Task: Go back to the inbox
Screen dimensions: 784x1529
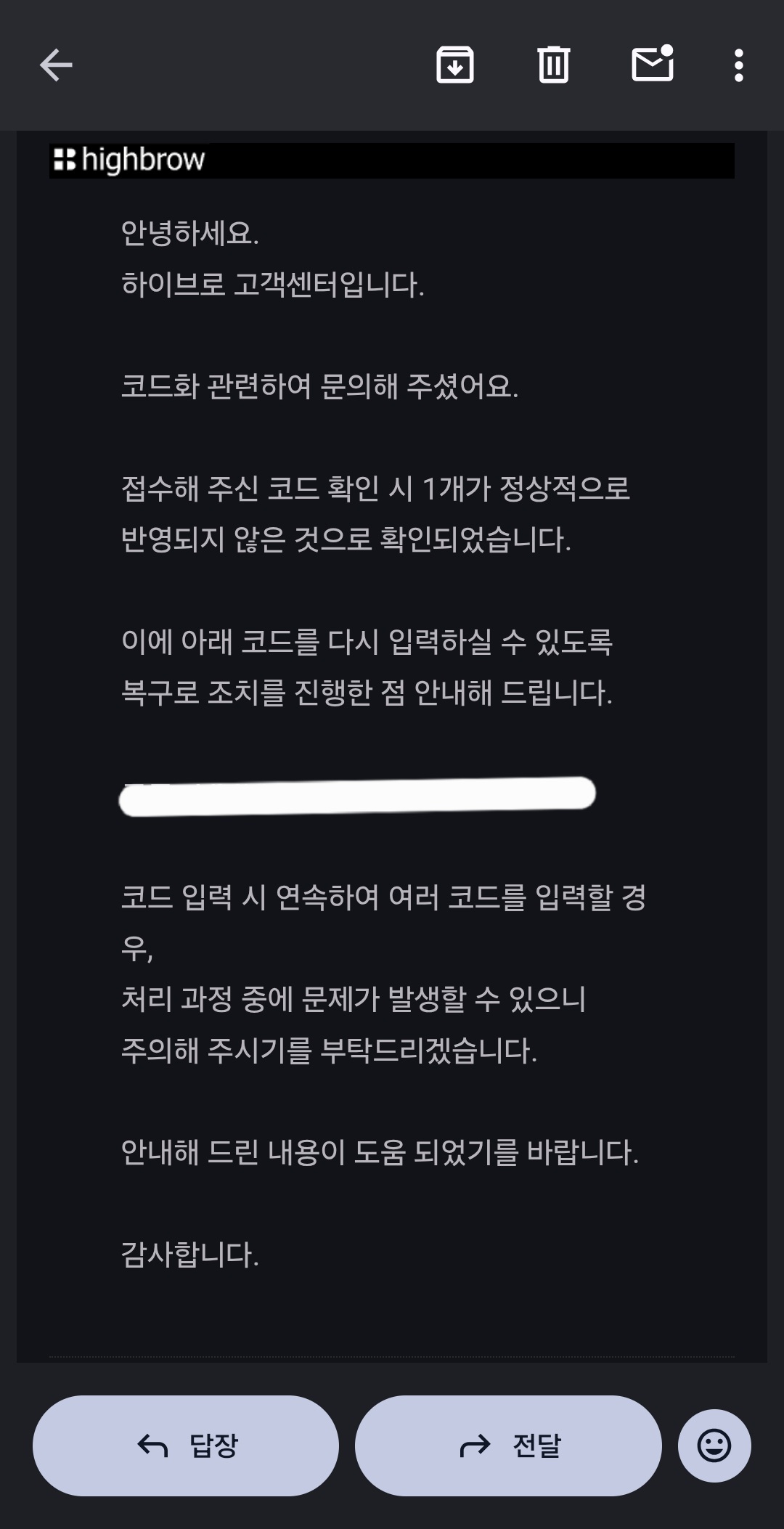Action: (x=56, y=65)
